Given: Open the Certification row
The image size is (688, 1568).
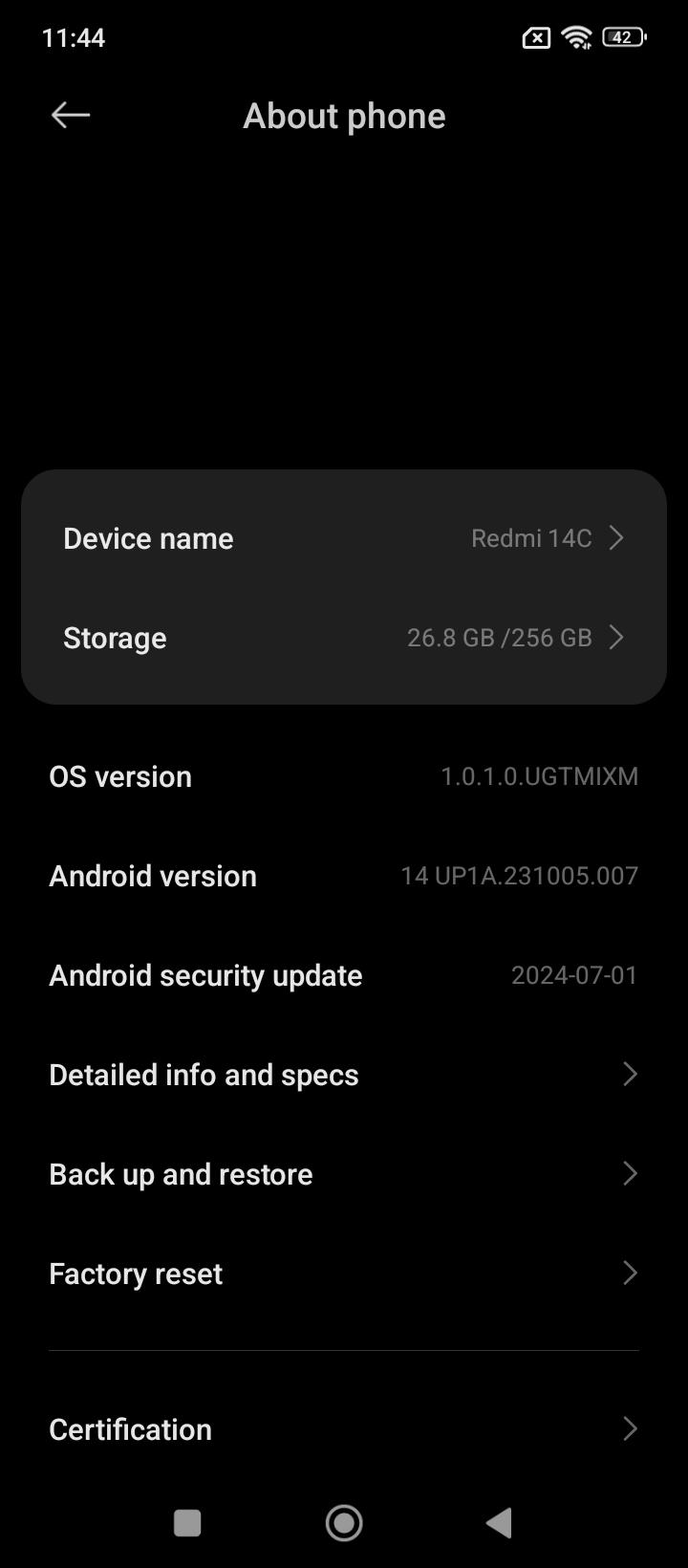Looking at the screenshot, I should 344,1429.
